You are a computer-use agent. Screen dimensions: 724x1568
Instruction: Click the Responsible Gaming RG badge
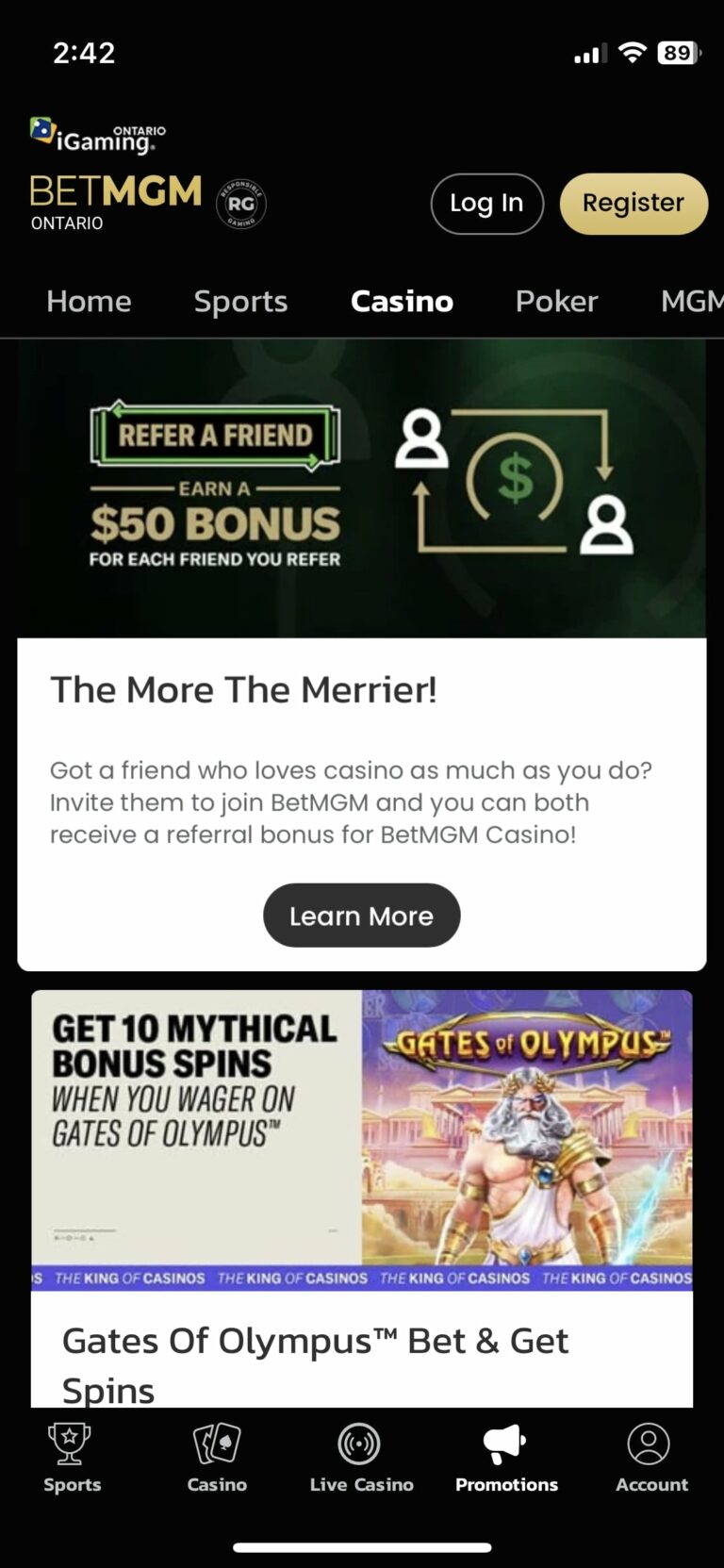click(240, 204)
